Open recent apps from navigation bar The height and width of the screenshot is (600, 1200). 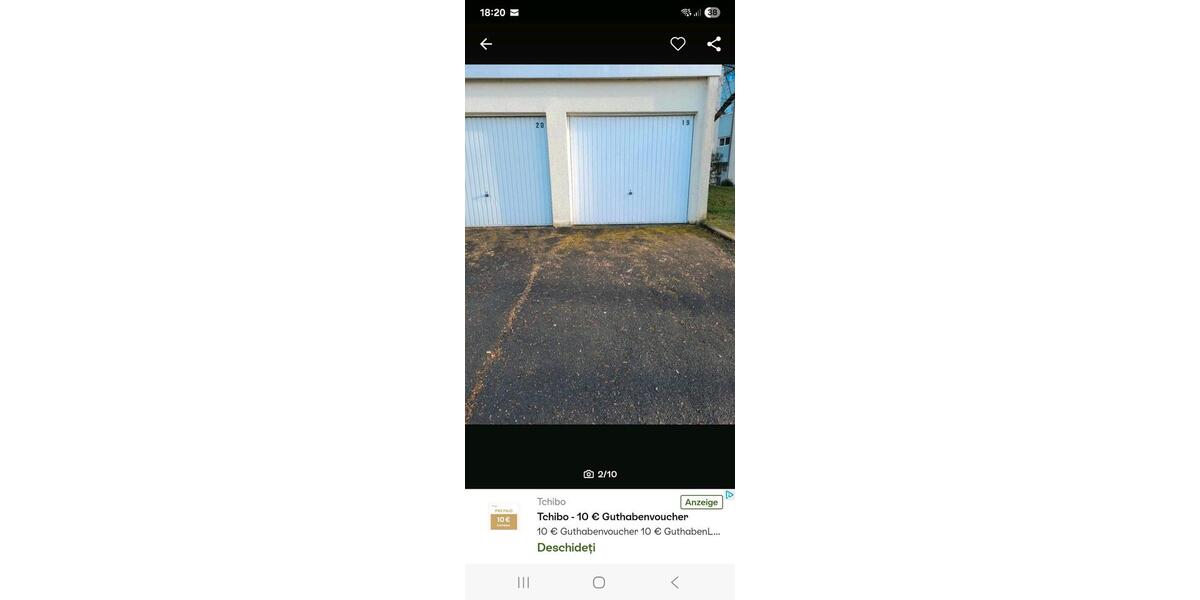[x=523, y=582]
